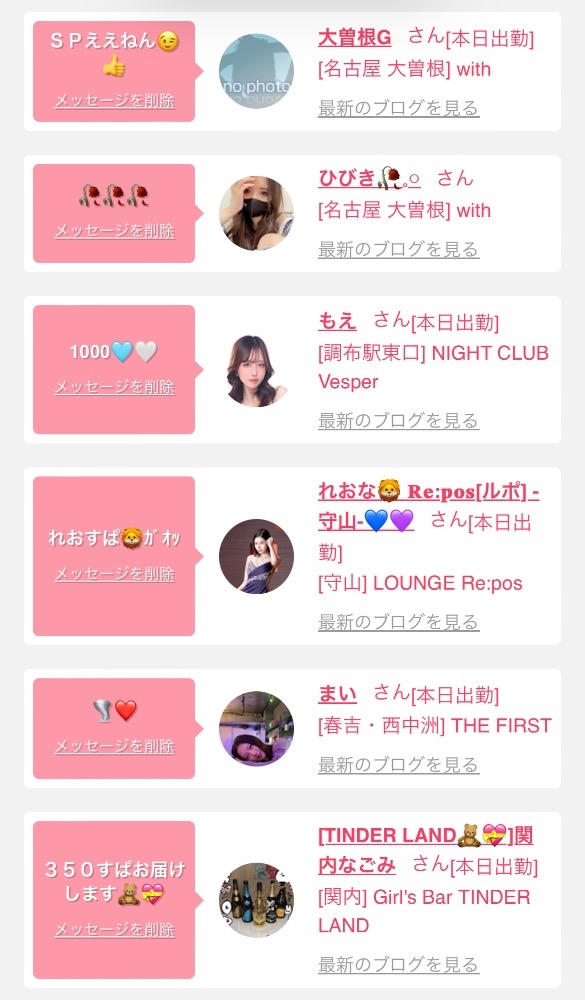Viewport: 585px width, 1000px height.
Task: Open もえ's profile link
Action: (x=337, y=320)
